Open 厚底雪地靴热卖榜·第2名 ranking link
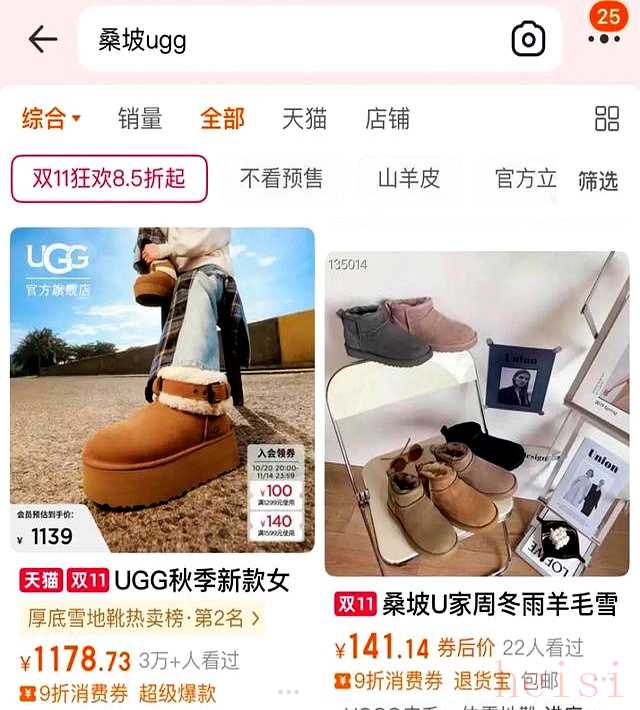Viewport: 640px width, 710px height. [141, 619]
